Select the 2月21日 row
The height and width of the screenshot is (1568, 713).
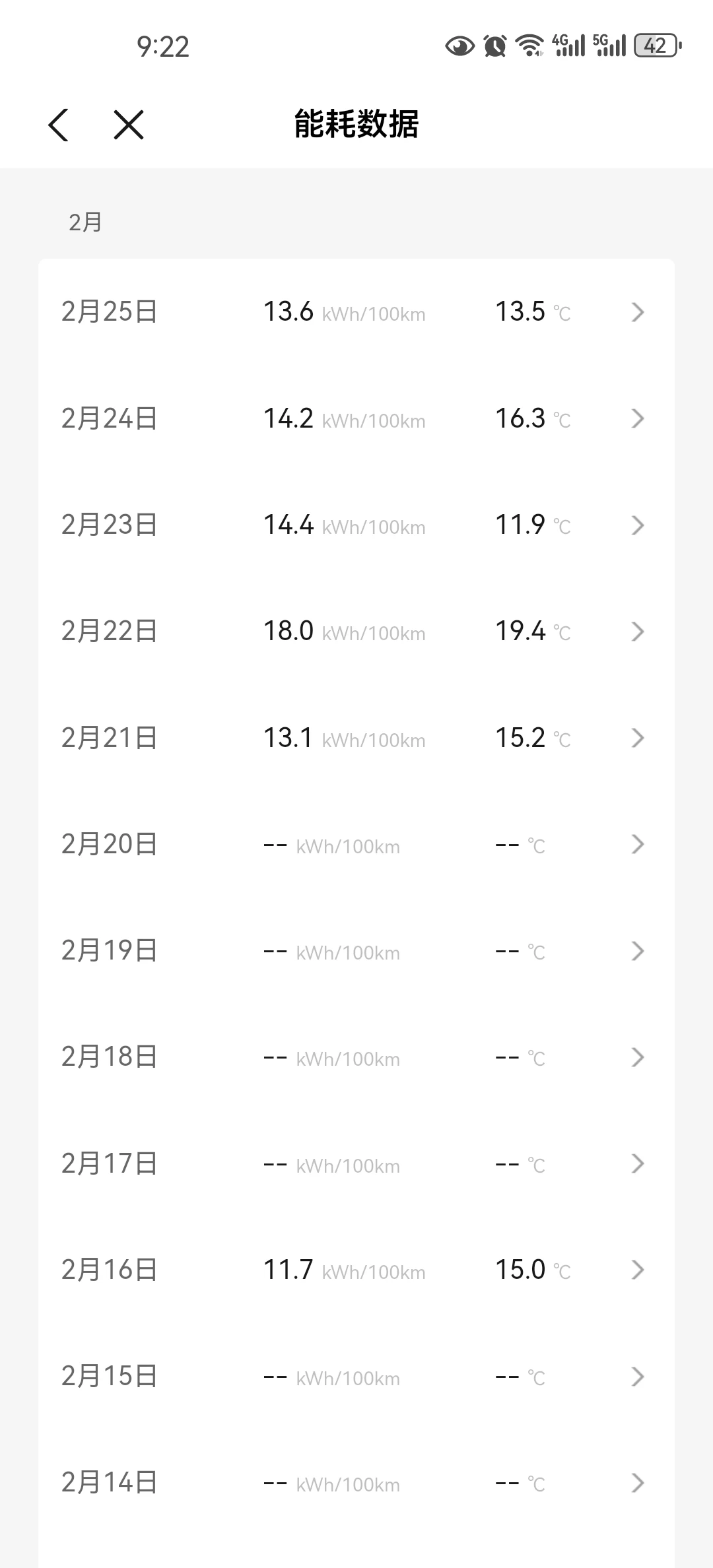tap(356, 738)
